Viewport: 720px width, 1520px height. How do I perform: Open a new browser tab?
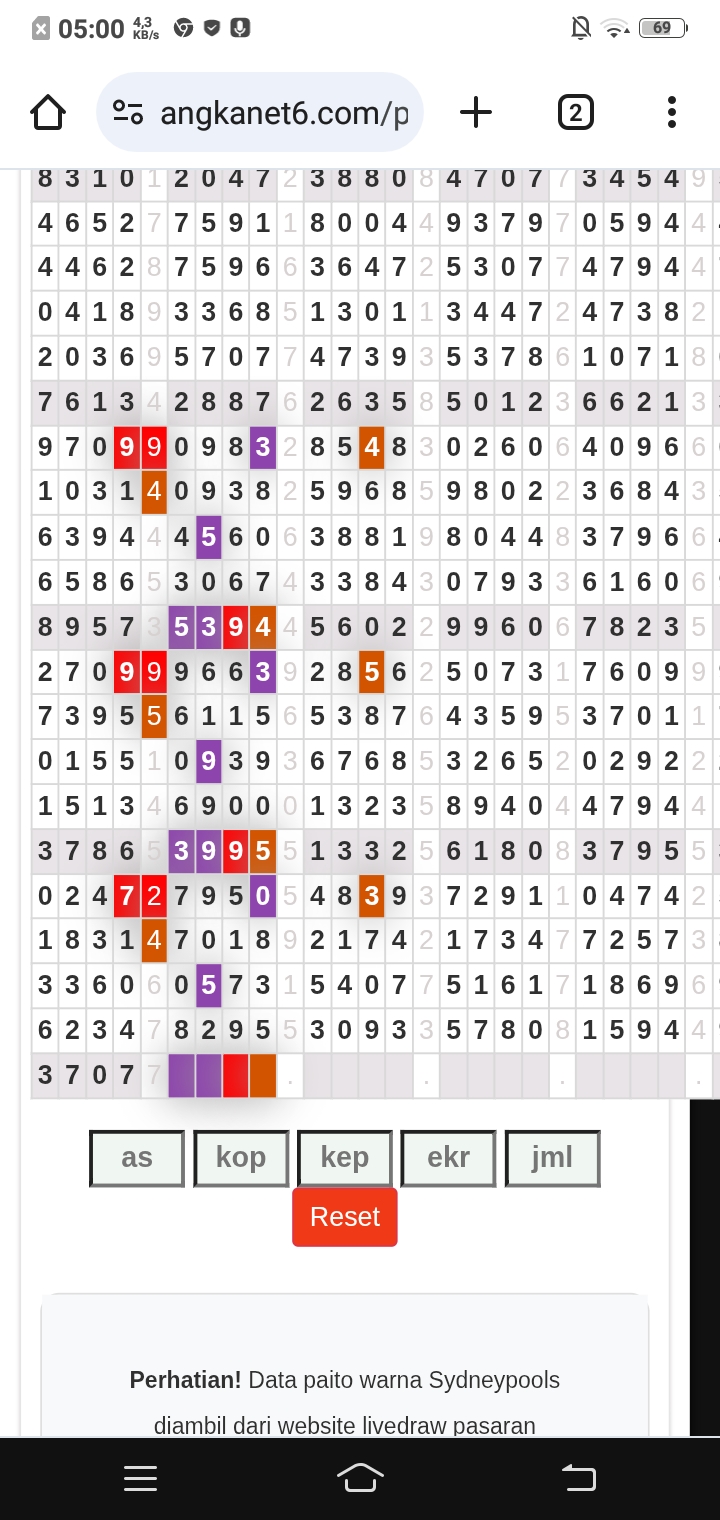[476, 113]
